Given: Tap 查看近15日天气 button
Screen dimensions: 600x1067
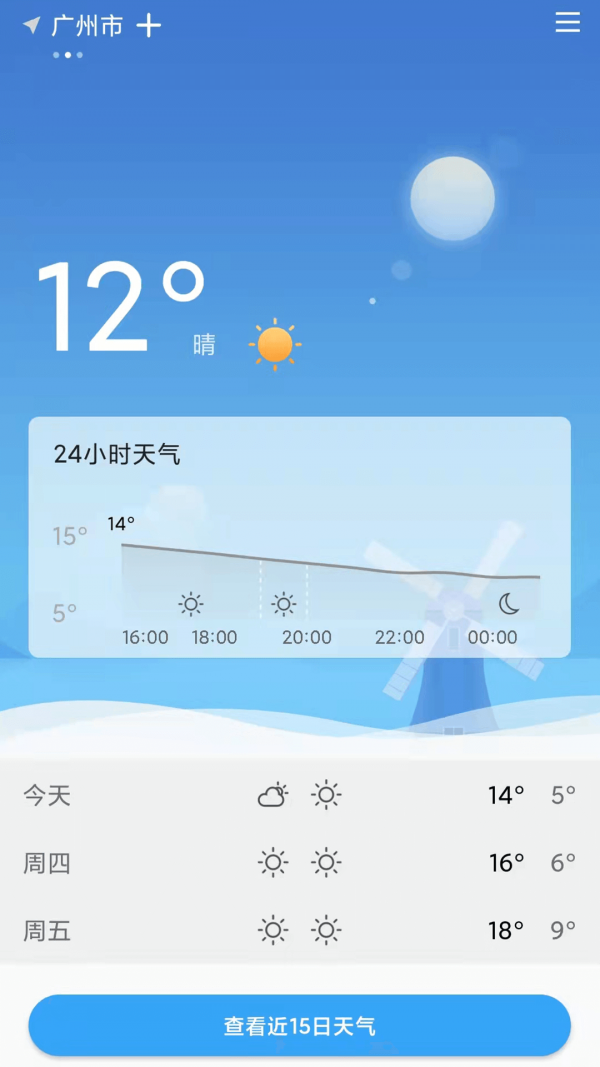Looking at the screenshot, I should (x=299, y=1026).
